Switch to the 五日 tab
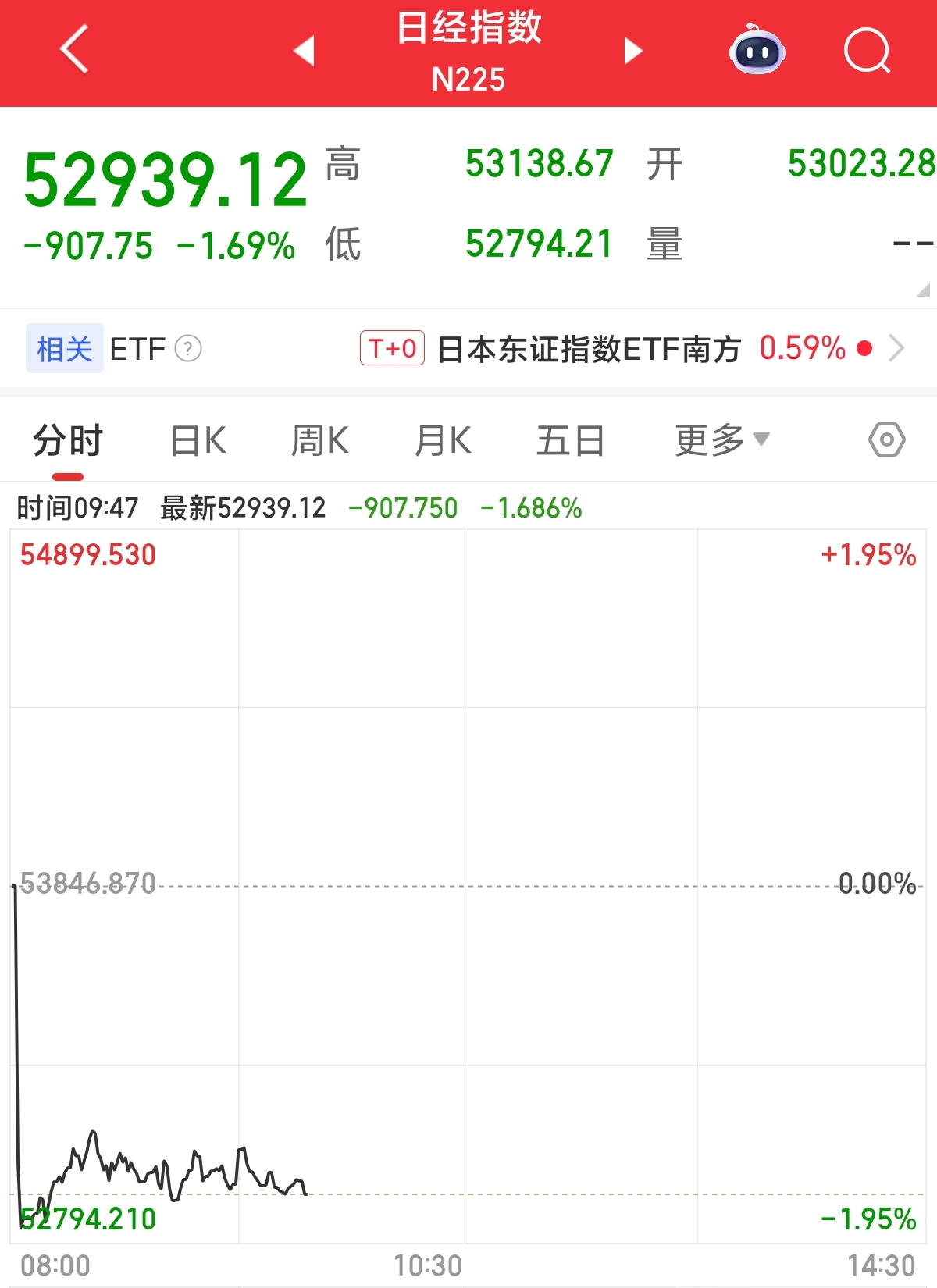 [x=570, y=441]
